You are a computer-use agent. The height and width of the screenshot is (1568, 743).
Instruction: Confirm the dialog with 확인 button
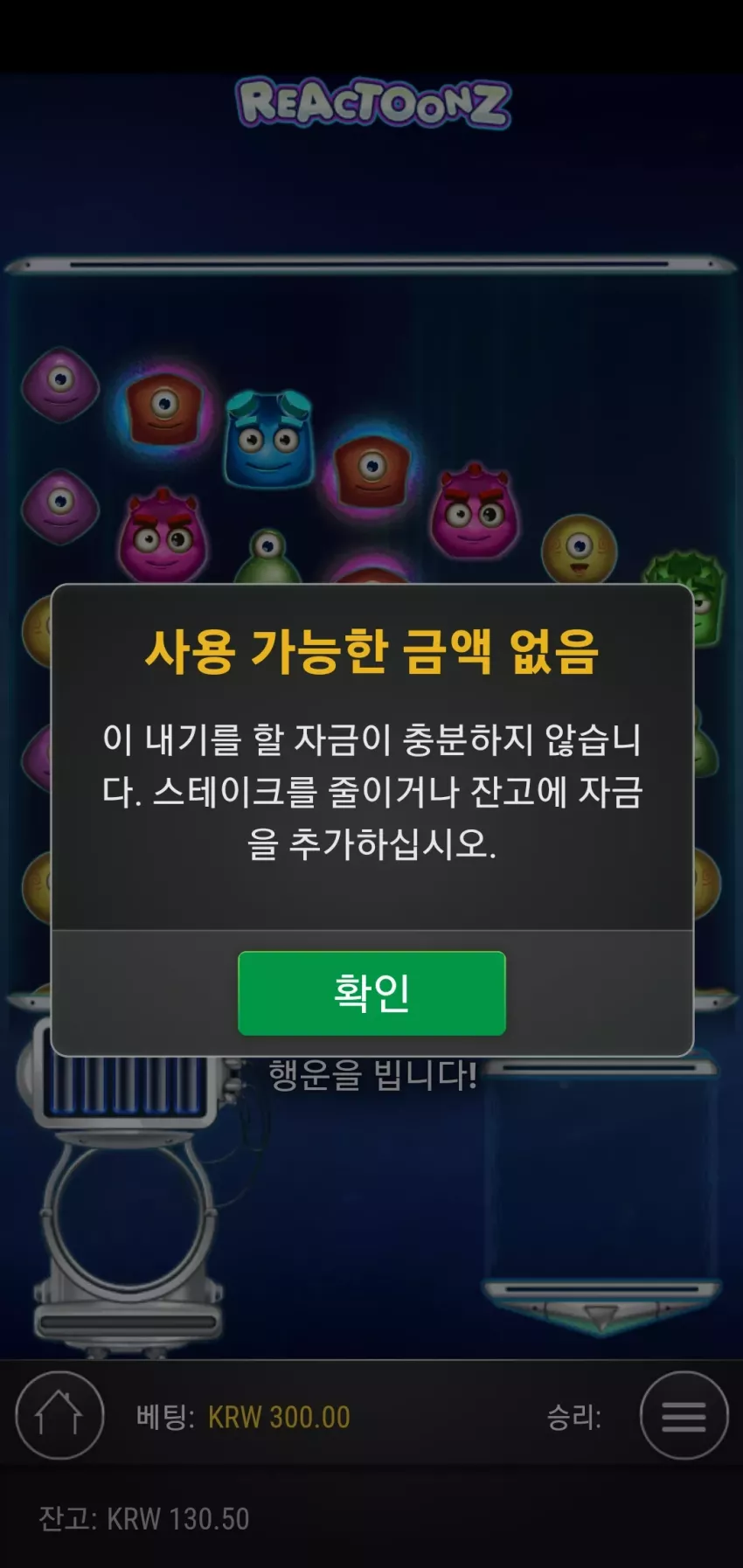pos(371,993)
